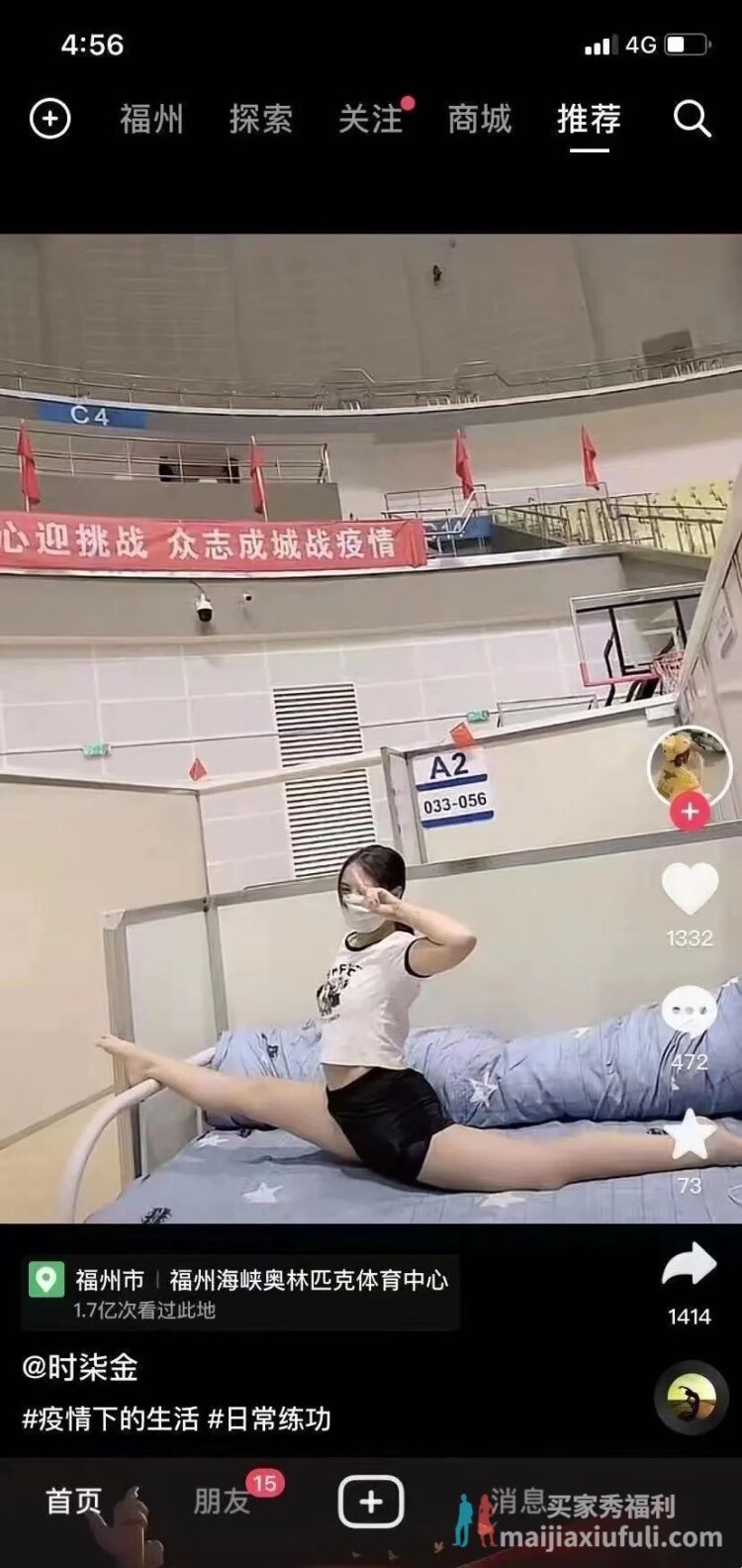Select the 推荐 tab
The height and width of the screenshot is (1568, 742).
(x=589, y=119)
